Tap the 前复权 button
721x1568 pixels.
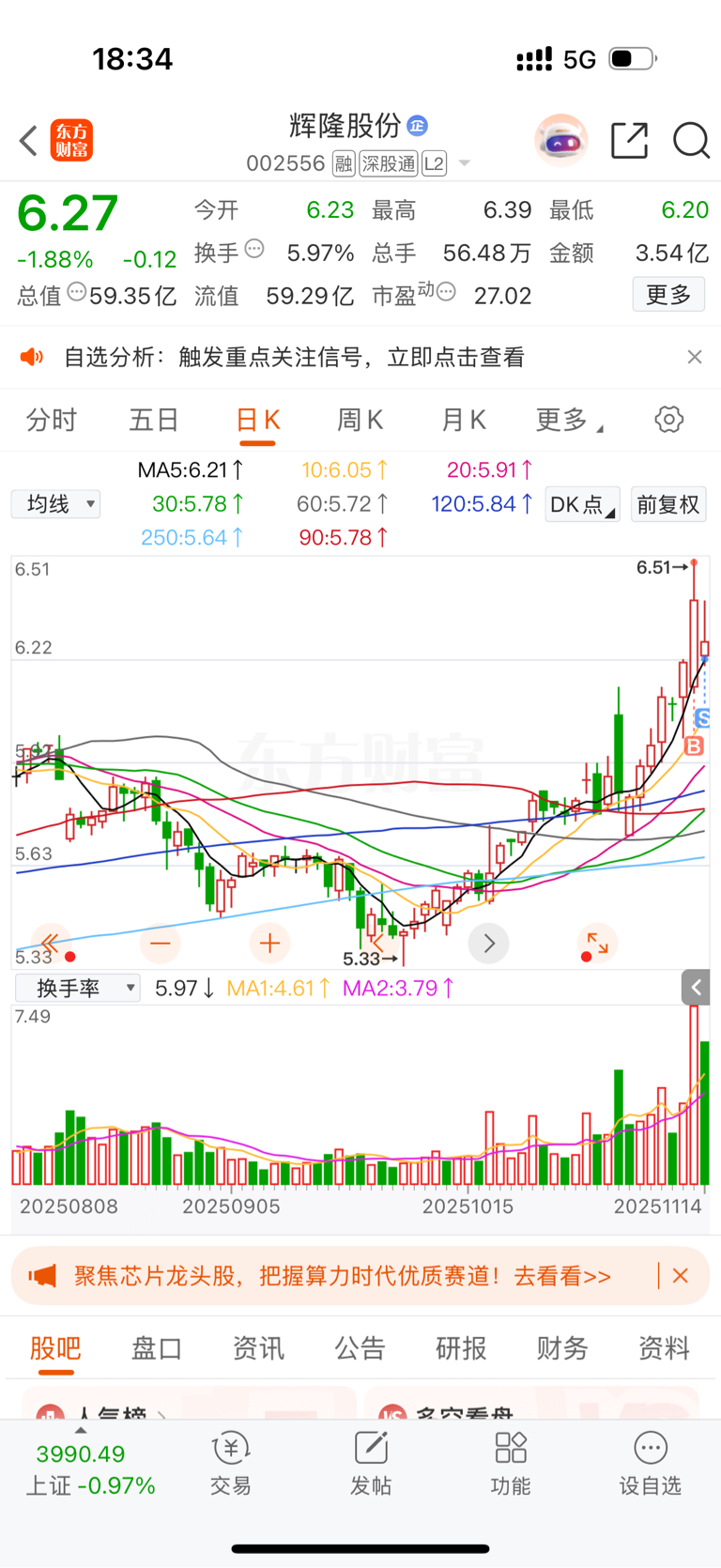[668, 504]
